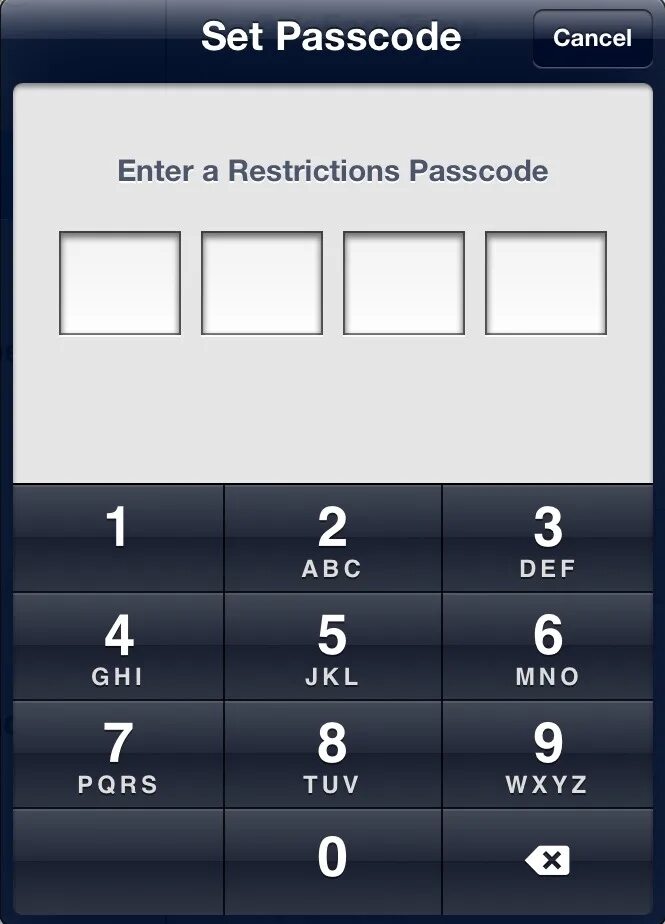Enter digit 8 TUV
Screen dimensions: 665x924
(332, 755)
